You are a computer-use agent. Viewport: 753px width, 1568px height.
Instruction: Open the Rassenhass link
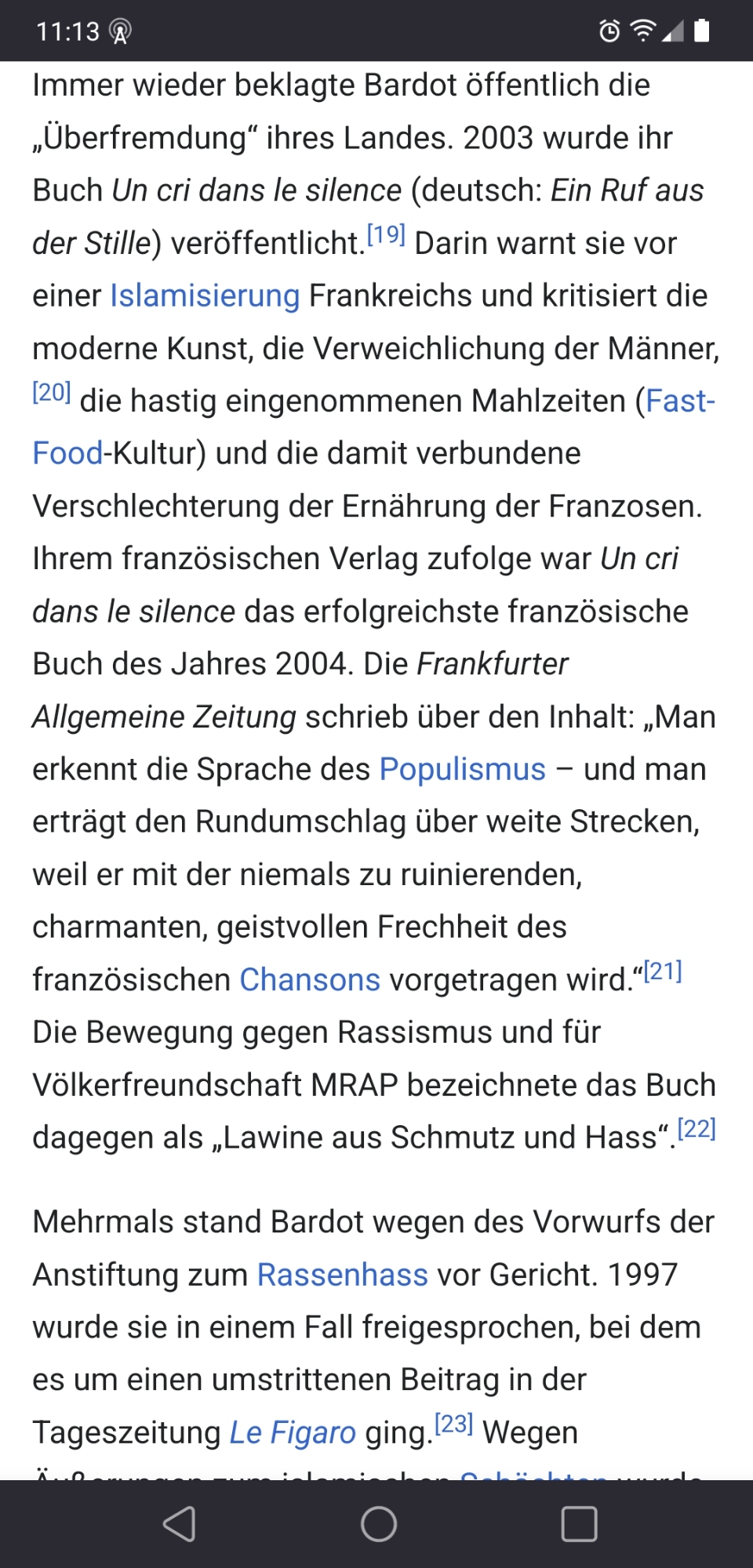(342, 1275)
